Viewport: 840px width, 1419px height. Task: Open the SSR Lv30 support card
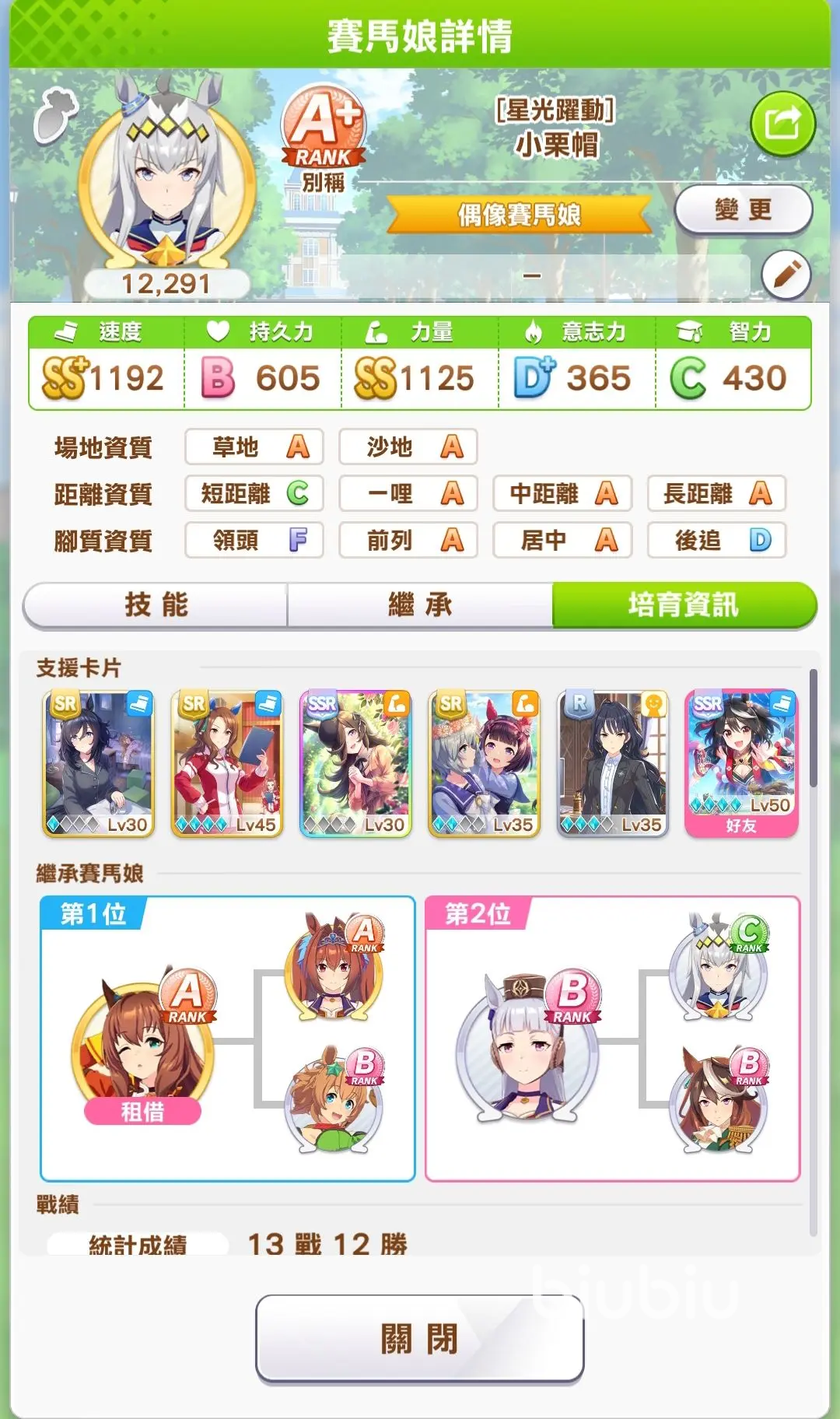tap(356, 763)
